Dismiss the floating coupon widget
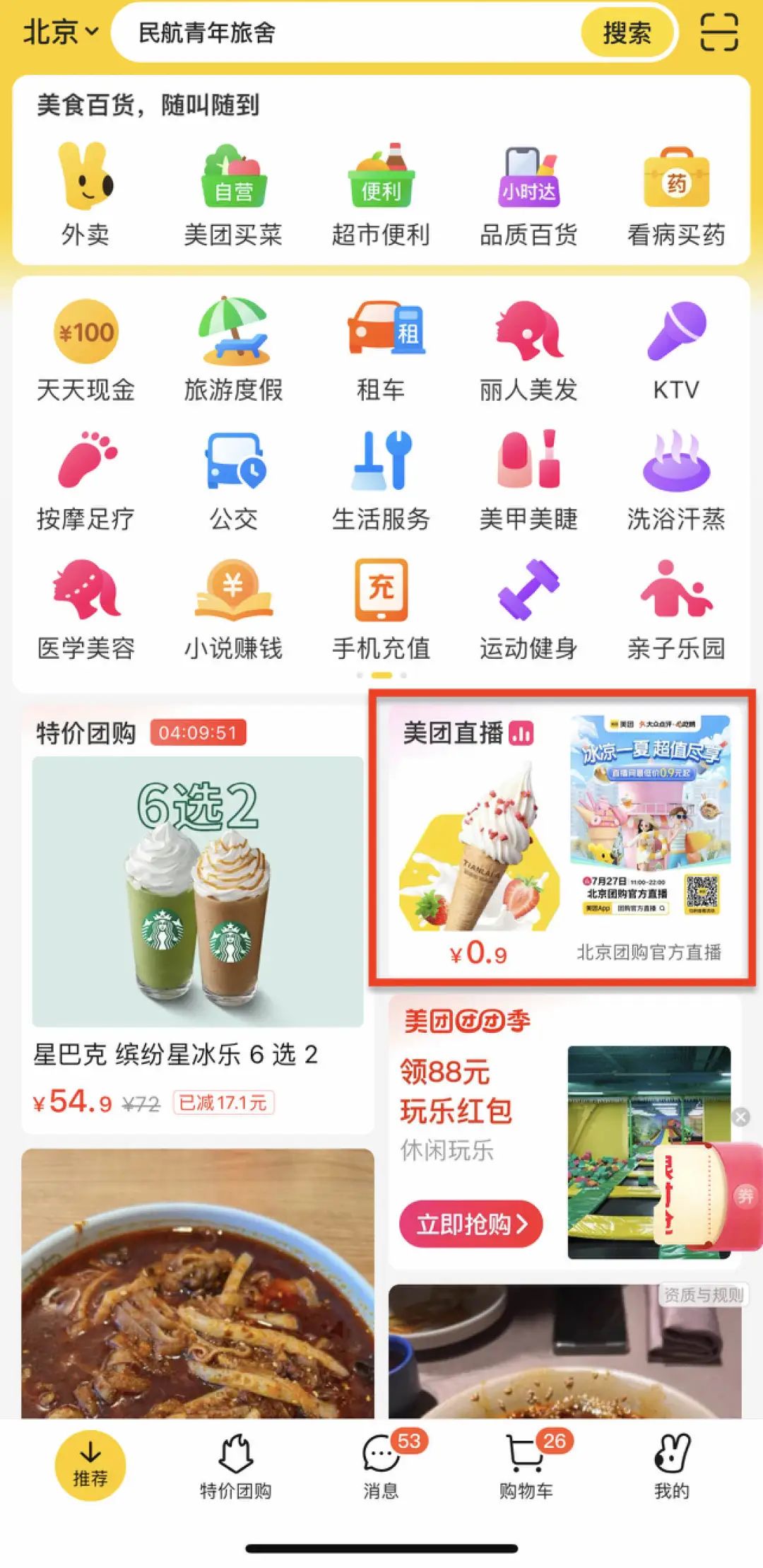 (740, 1117)
